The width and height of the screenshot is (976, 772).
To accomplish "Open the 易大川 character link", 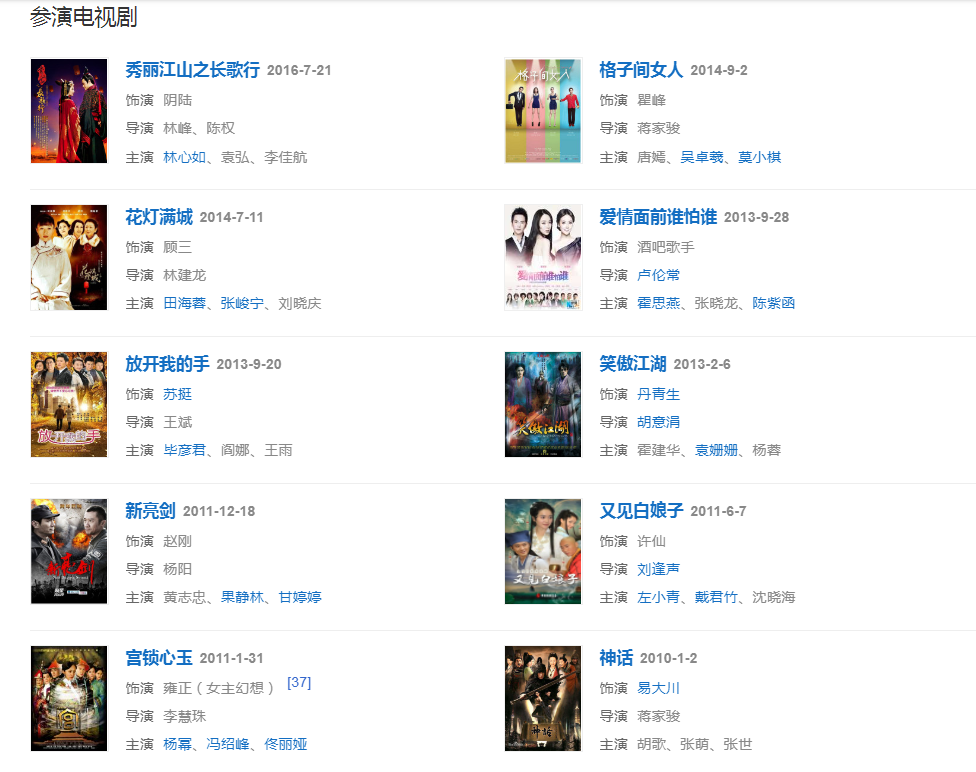I will point(658,688).
